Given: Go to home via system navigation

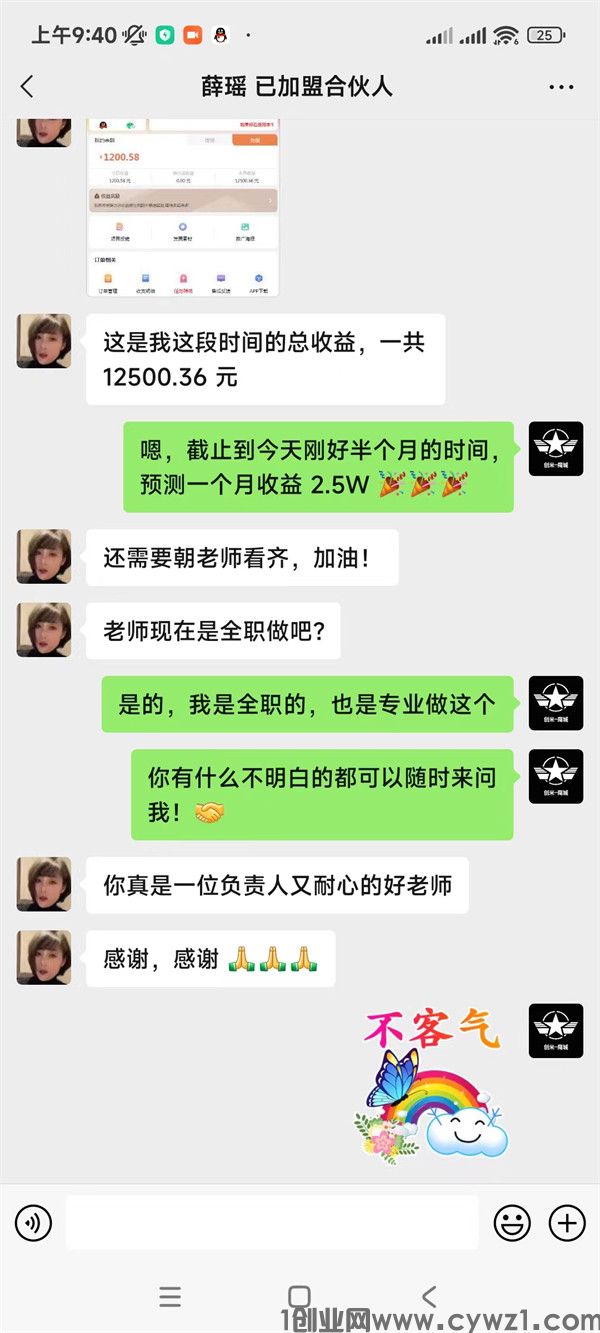Looking at the screenshot, I should tap(299, 1297).
